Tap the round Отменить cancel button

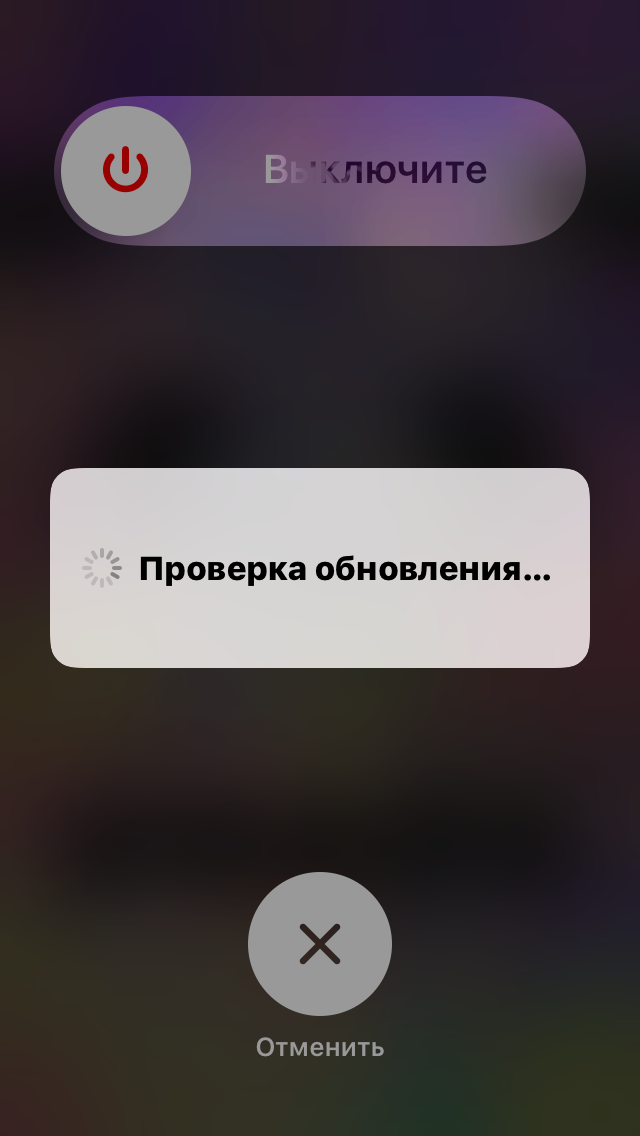coord(320,943)
